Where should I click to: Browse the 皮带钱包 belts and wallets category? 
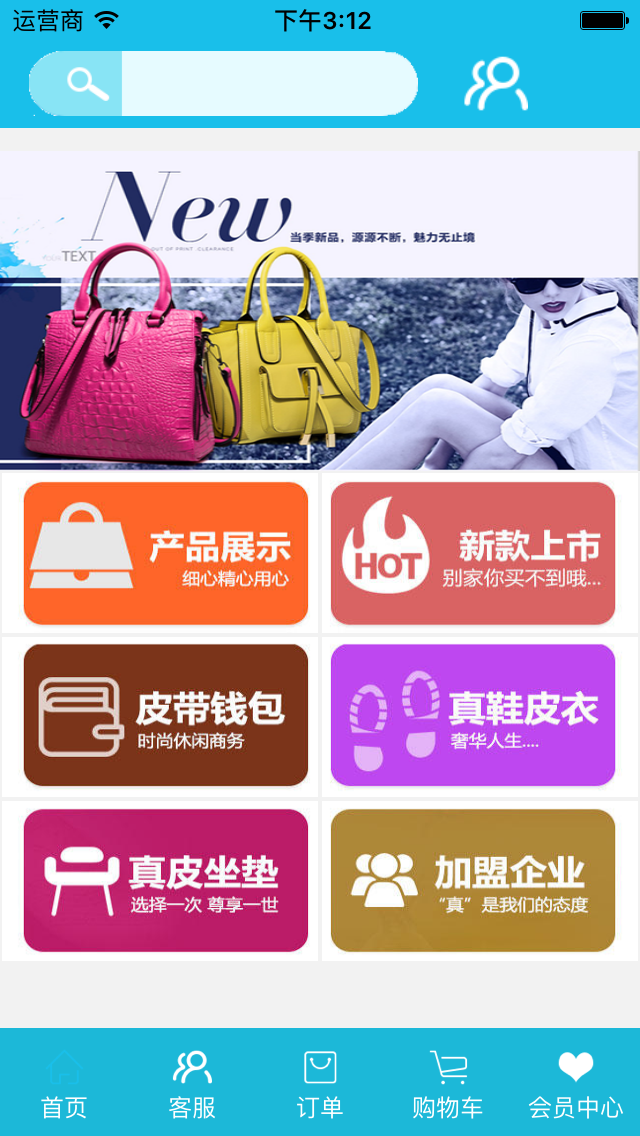pyautogui.click(x=166, y=715)
